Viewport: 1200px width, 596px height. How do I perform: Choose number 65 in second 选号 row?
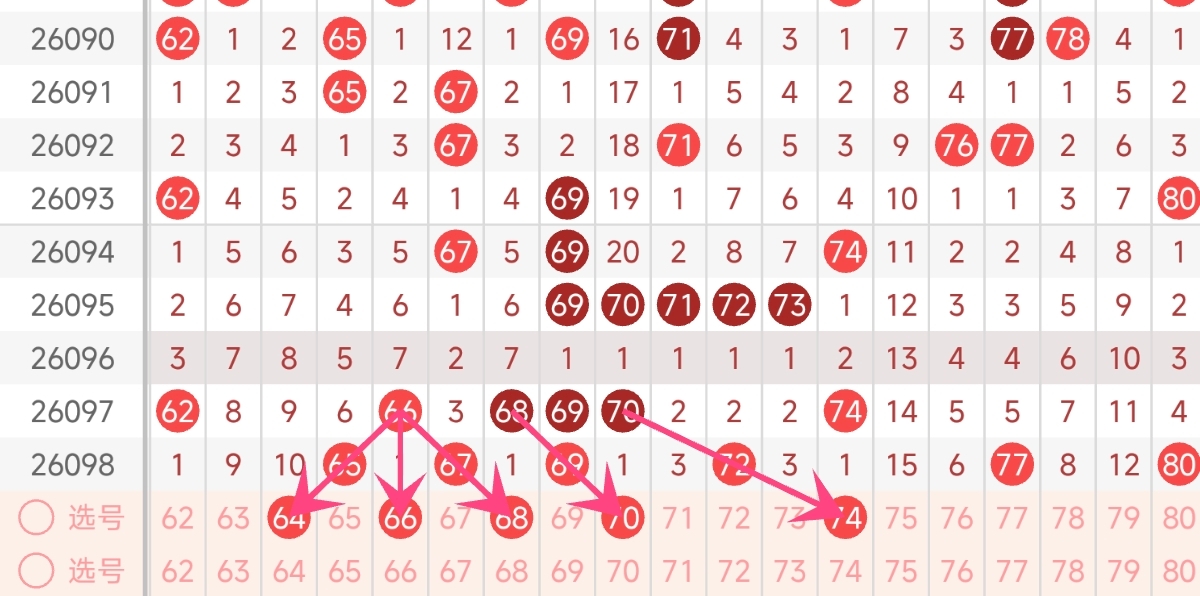point(344,571)
